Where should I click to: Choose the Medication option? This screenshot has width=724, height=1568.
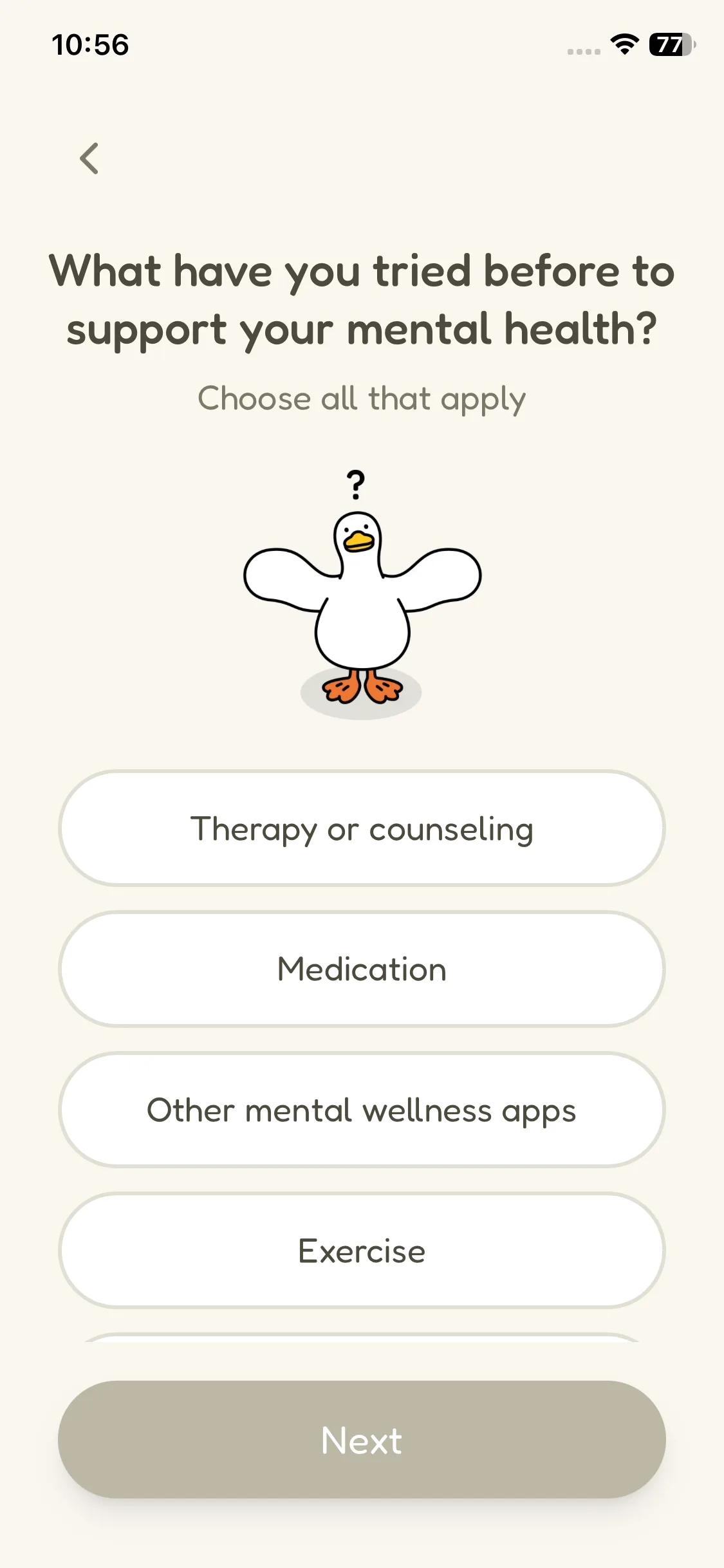click(362, 969)
